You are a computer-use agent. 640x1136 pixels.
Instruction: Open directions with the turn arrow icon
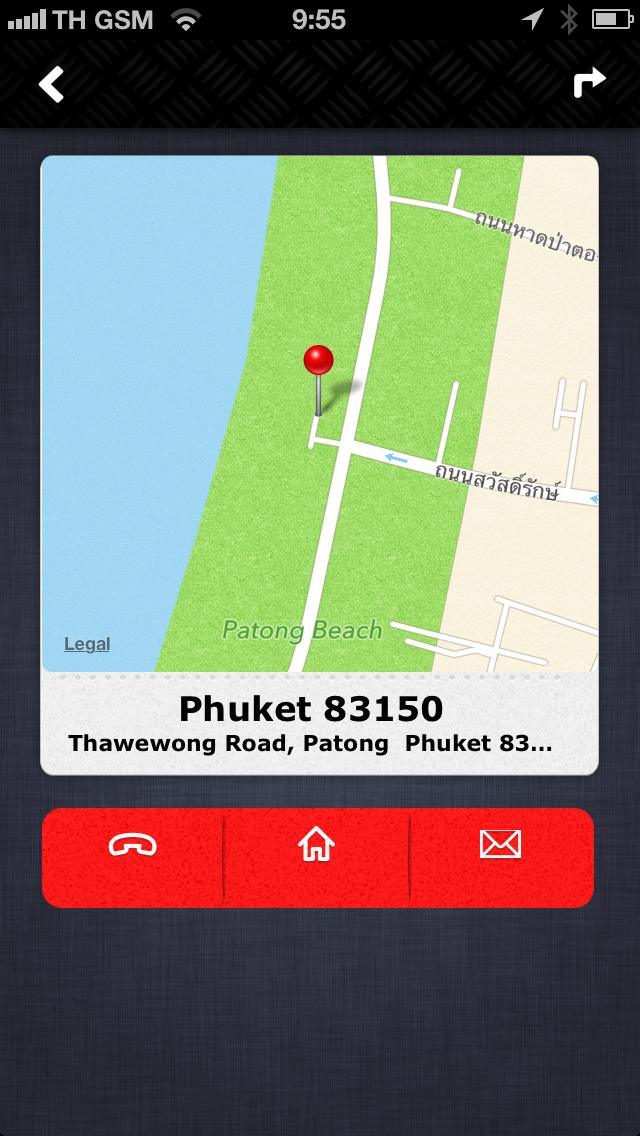tap(589, 84)
